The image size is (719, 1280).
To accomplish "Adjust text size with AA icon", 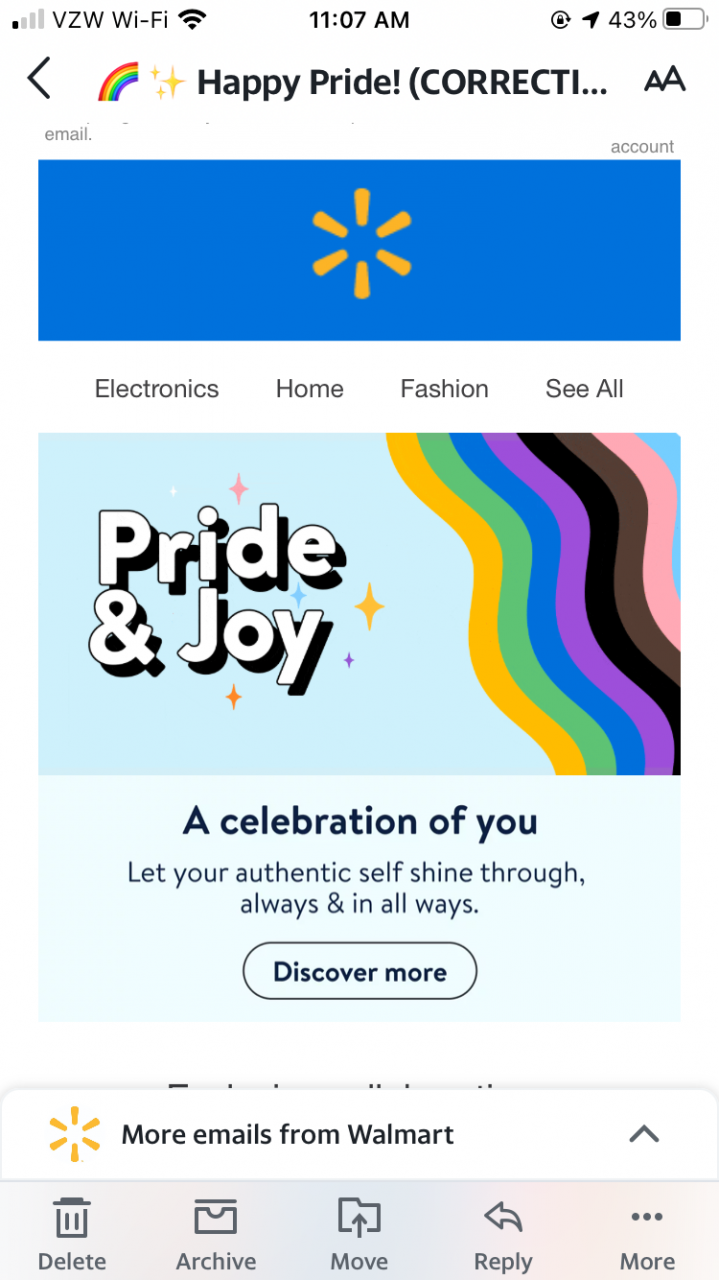I will pos(665,80).
